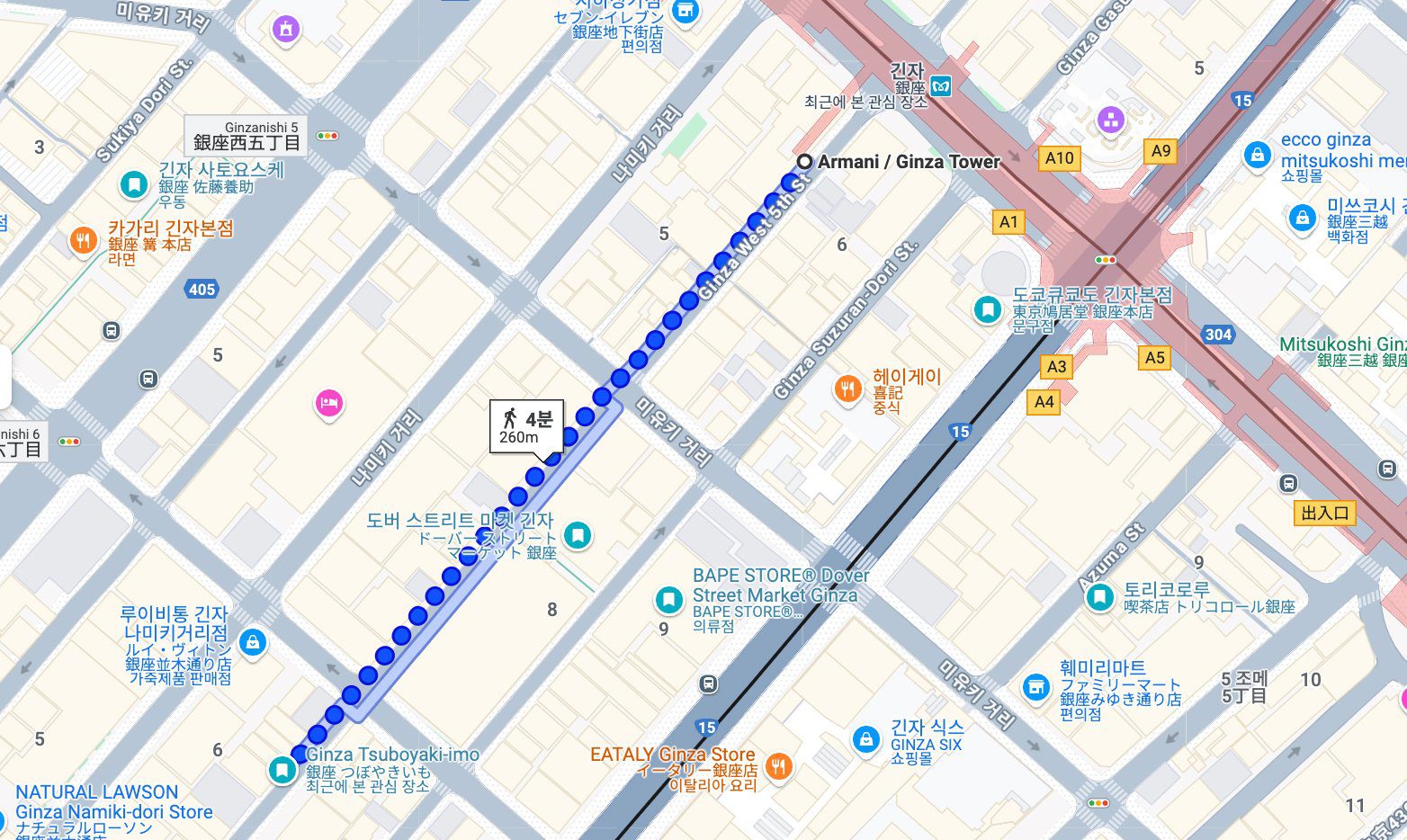Open GINZA SIX shopping mall pin
This screenshot has width=1407, height=840.
coord(865,739)
